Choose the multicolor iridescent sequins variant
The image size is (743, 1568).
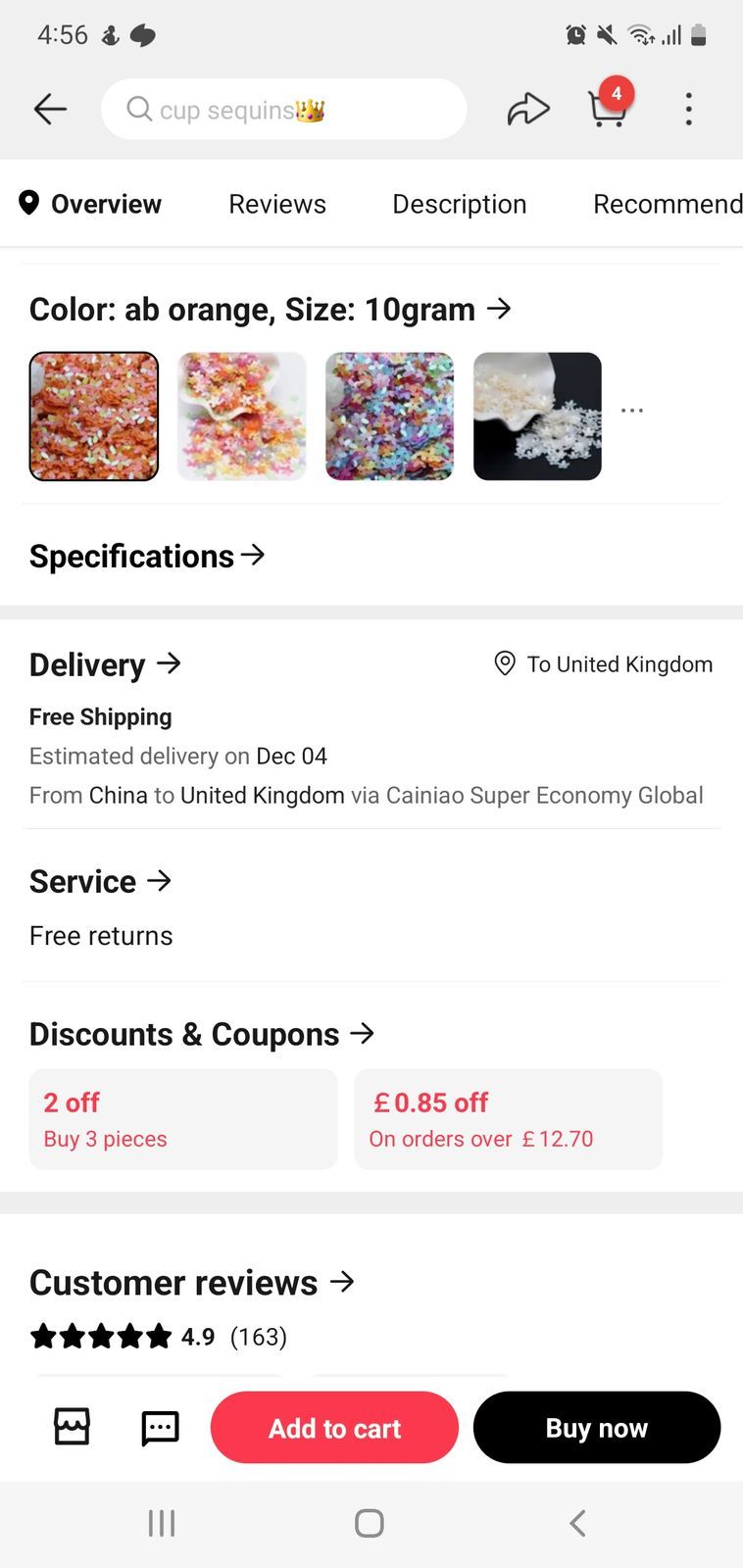[389, 416]
